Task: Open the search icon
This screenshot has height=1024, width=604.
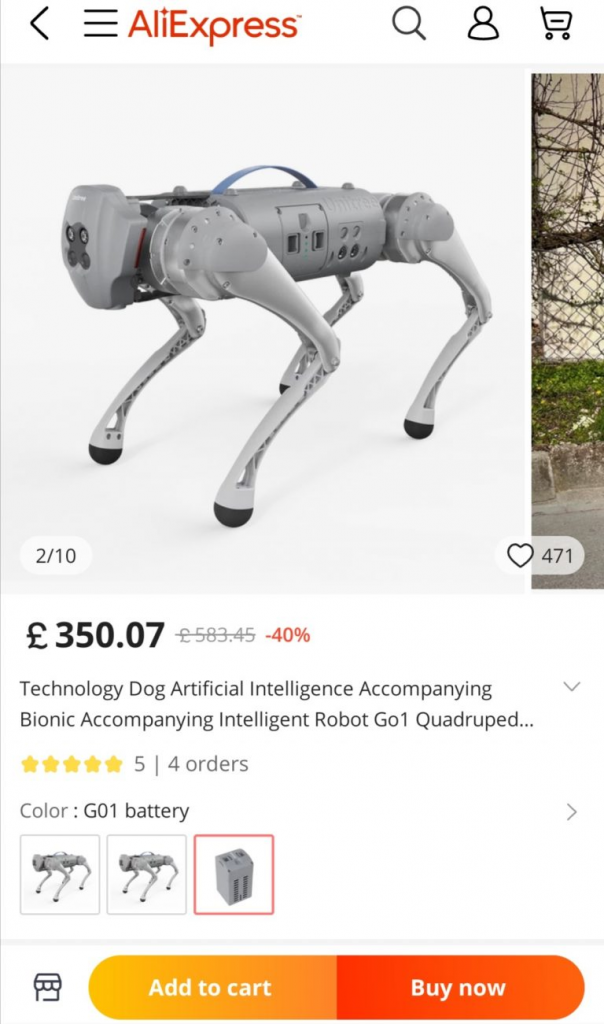Action: coord(408,22)
